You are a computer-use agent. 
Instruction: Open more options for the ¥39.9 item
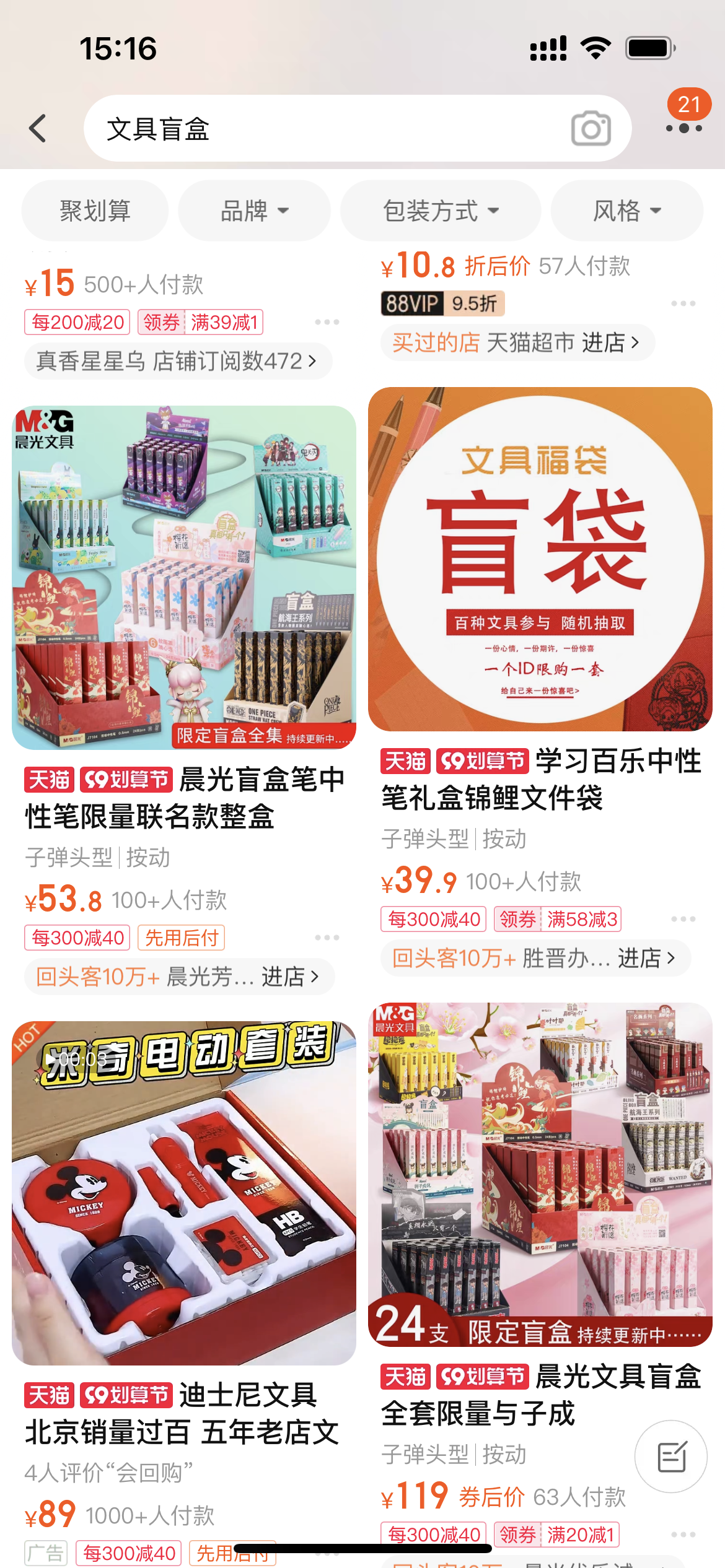tap(683, 919)
